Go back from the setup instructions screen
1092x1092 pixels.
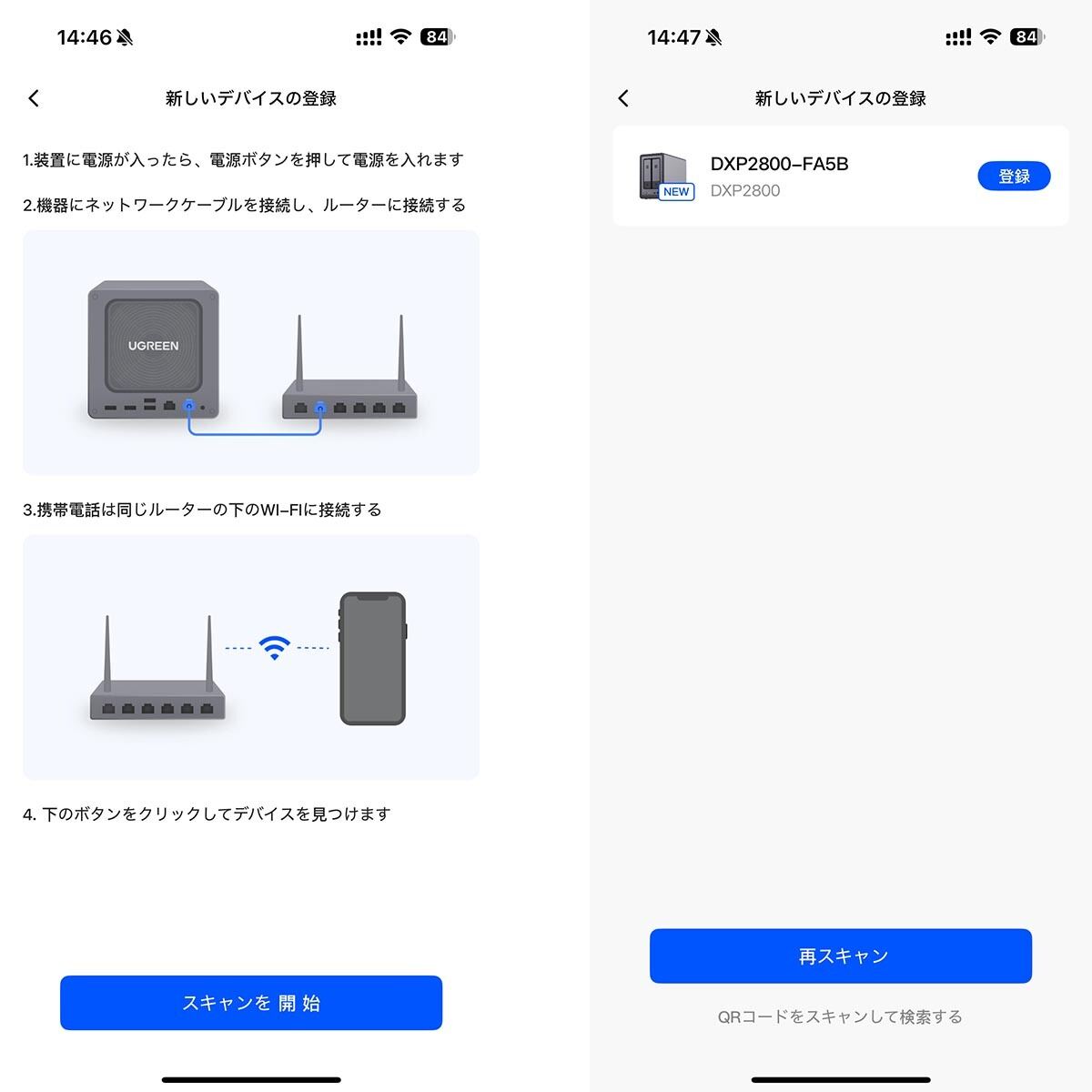click(34, 98)
